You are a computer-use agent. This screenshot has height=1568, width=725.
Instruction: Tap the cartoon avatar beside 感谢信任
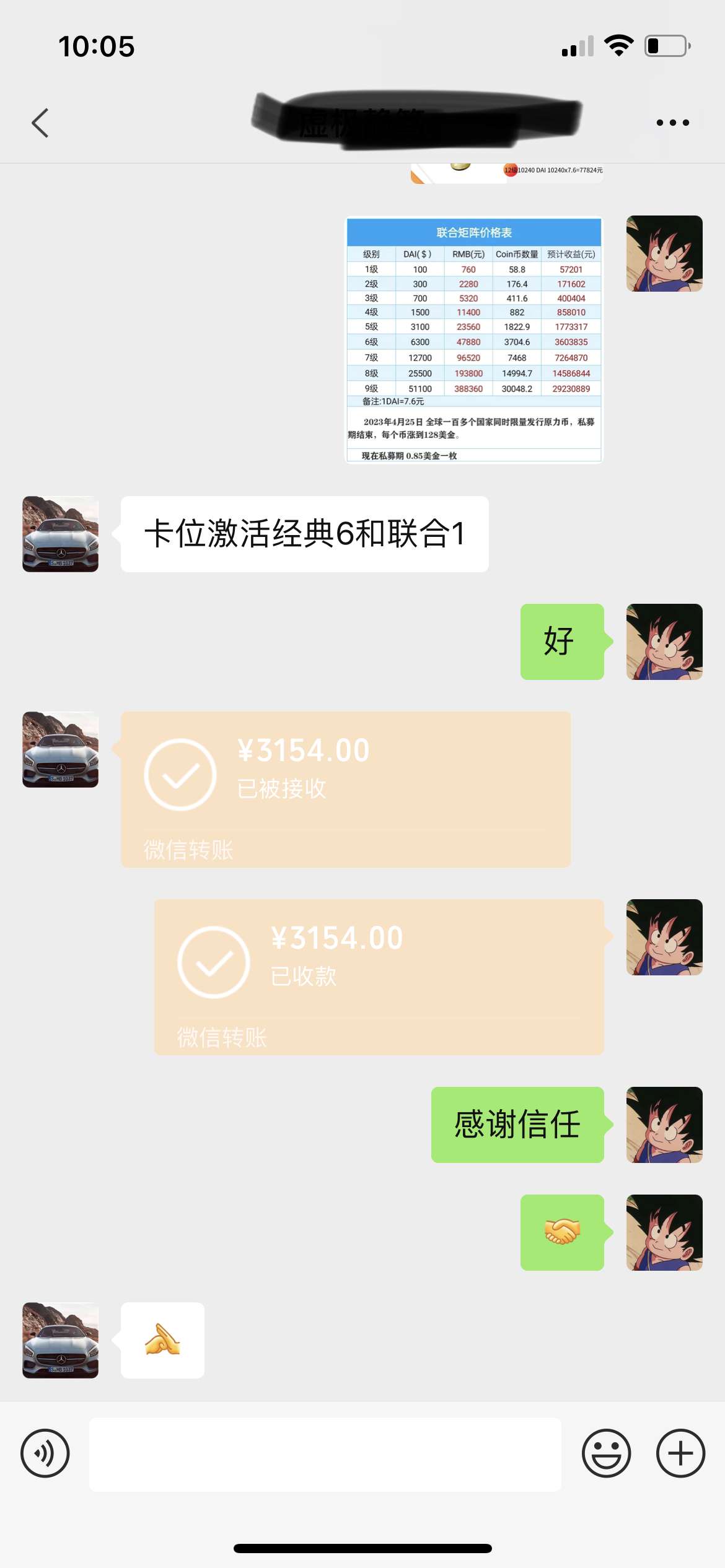click(x=664, y=1125)
